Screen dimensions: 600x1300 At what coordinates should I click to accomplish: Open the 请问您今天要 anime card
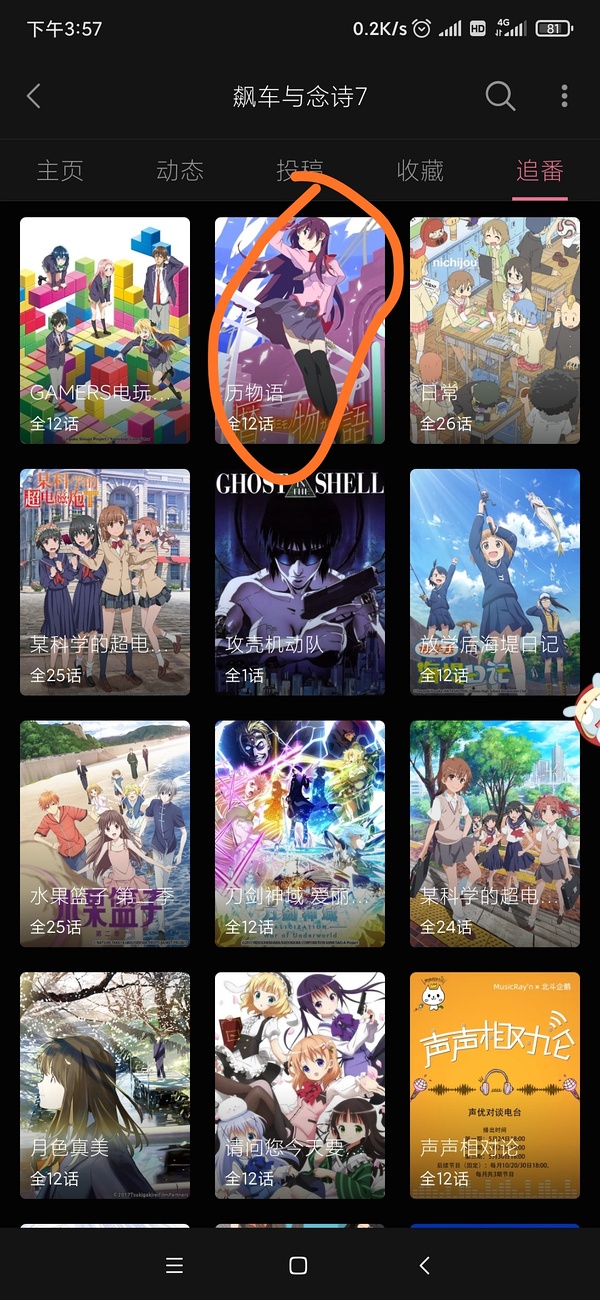click(300, 1084)
